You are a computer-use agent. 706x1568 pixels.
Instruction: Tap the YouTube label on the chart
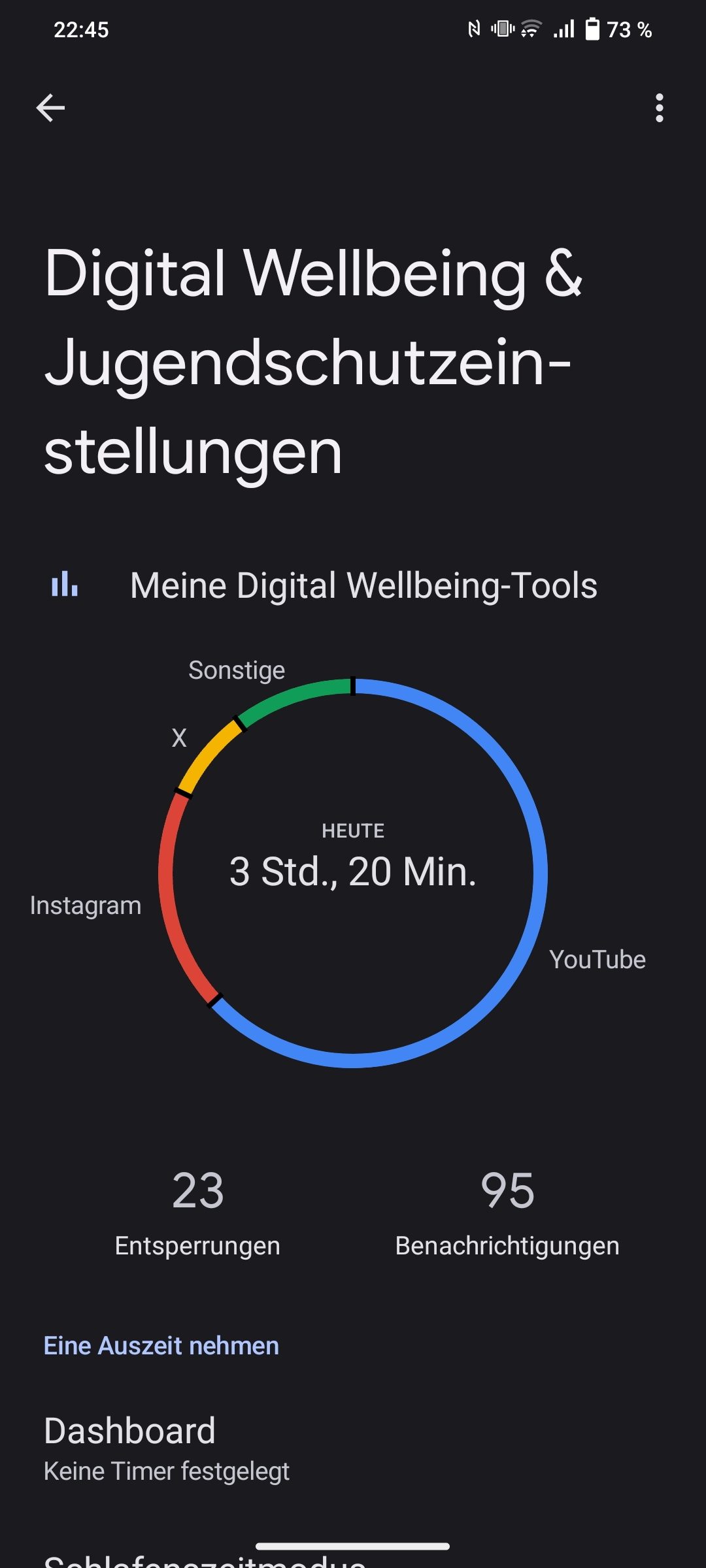(x=597, y=960)
